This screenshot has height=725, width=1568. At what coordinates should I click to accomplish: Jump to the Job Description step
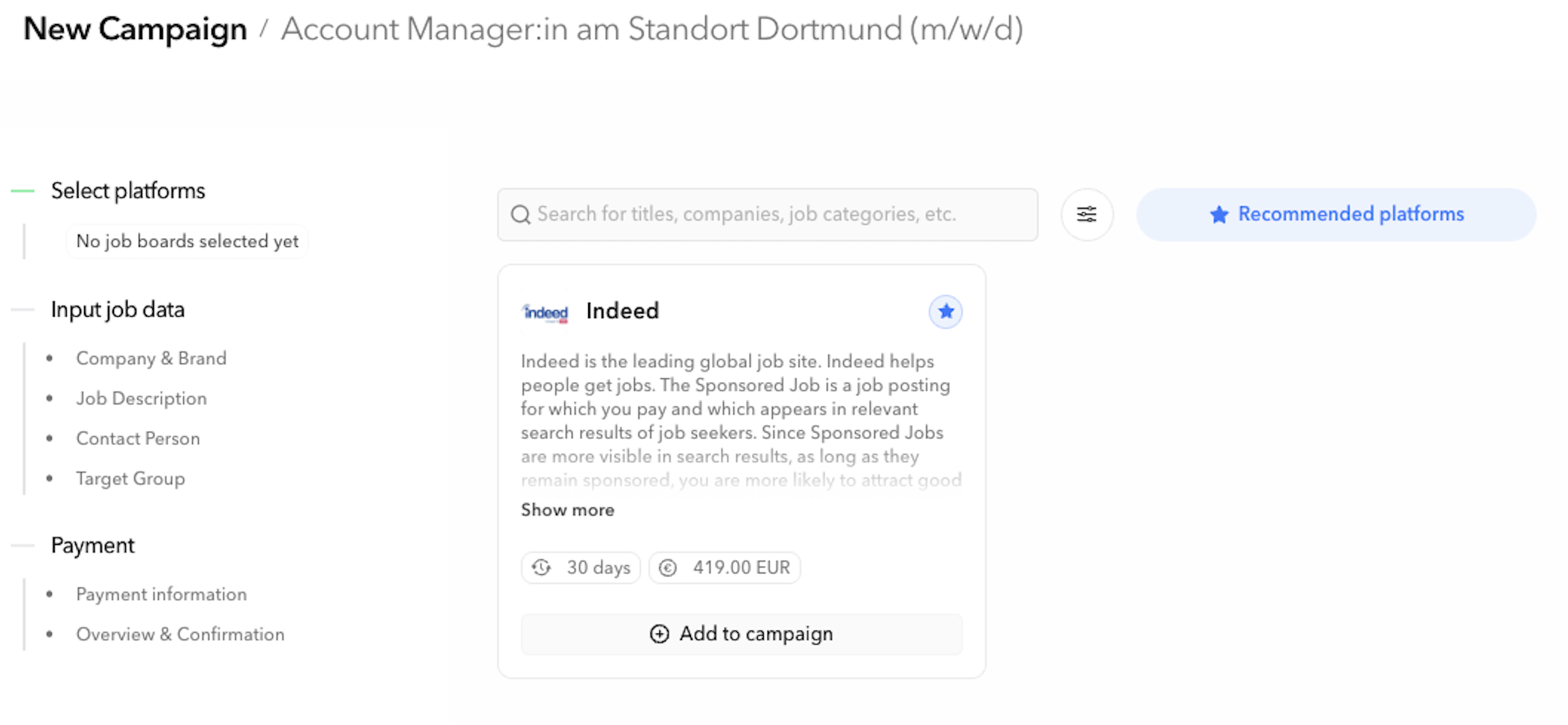pyautogui.click(x=141, y=399)
